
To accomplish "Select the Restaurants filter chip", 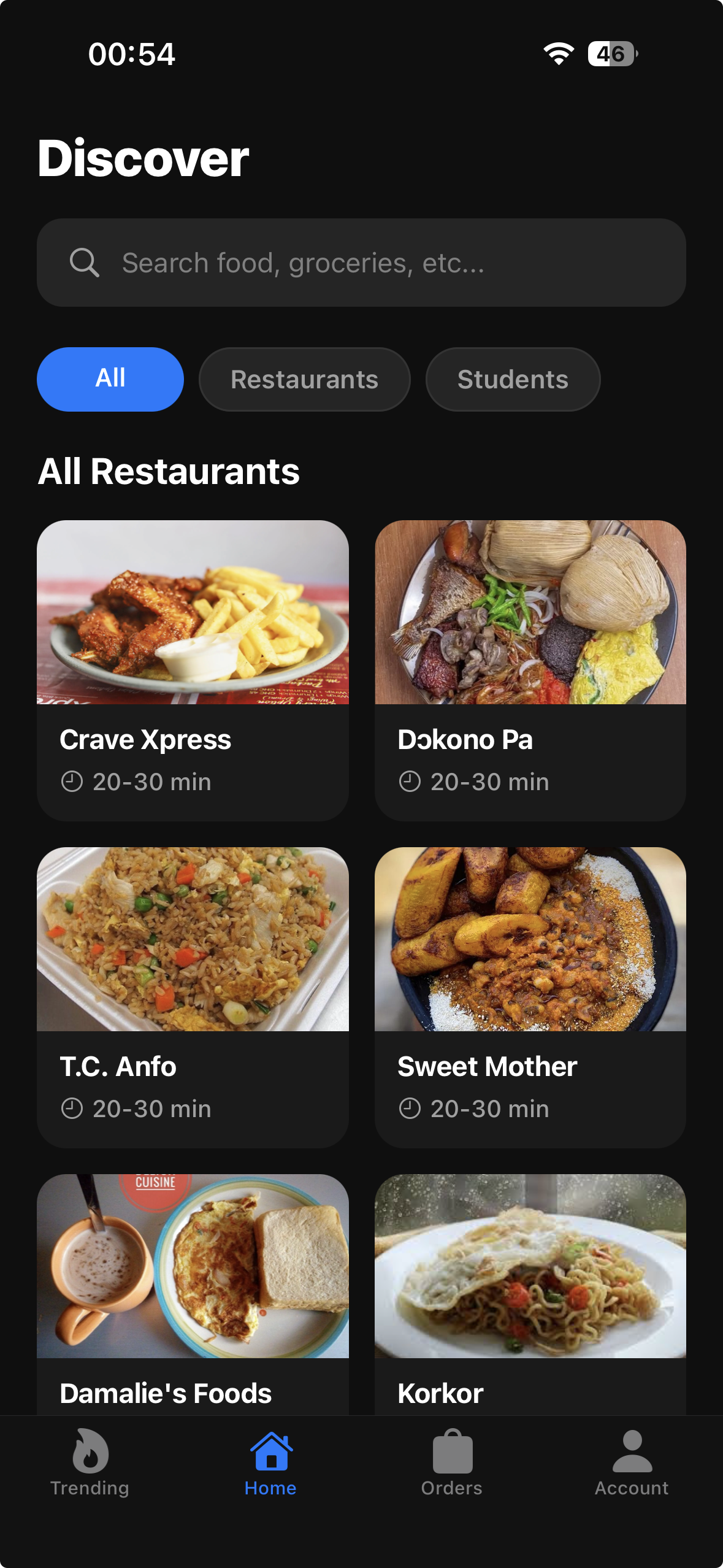I will pyautogui.click(x=305, y=379).
